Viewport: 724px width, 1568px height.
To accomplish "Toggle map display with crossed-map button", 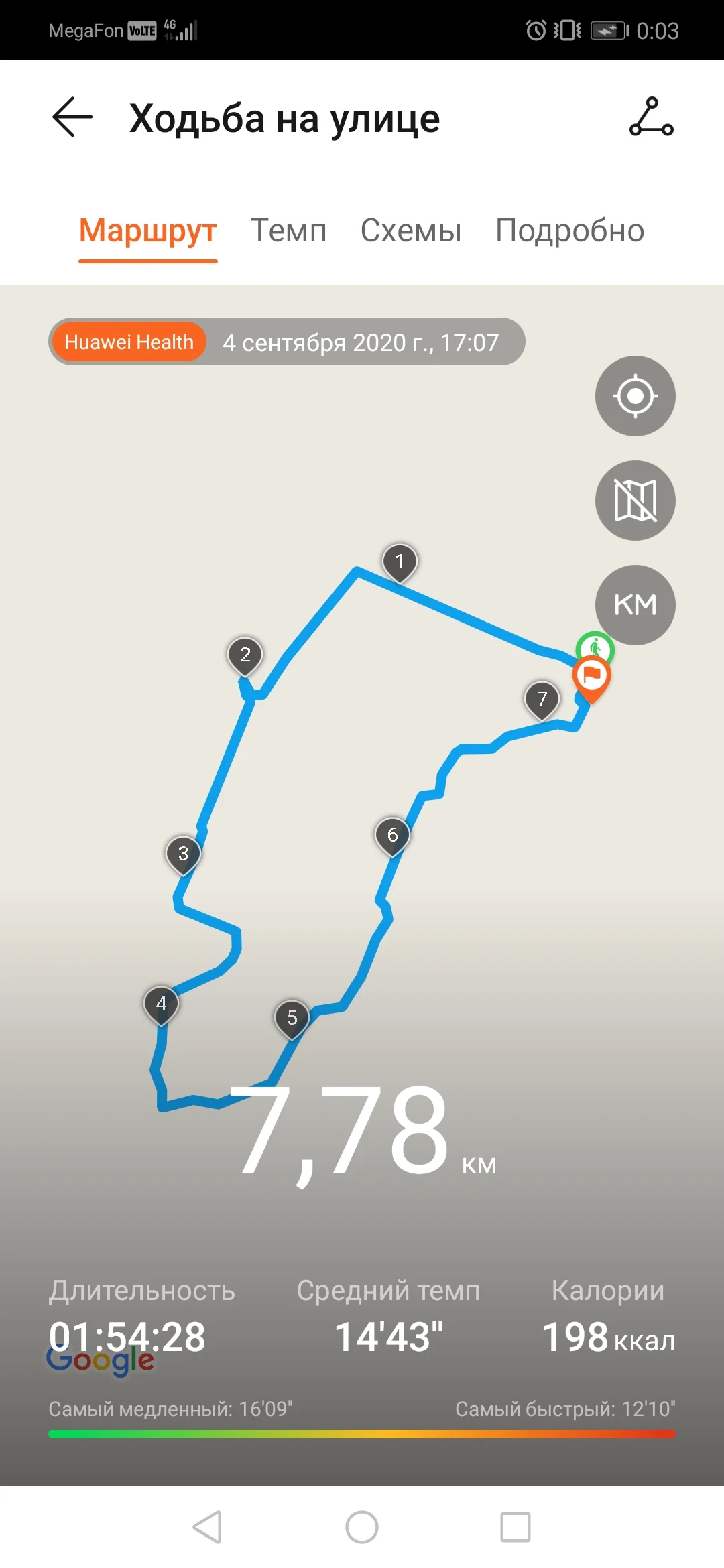I will pyautogui.click(x=635, y=501).
